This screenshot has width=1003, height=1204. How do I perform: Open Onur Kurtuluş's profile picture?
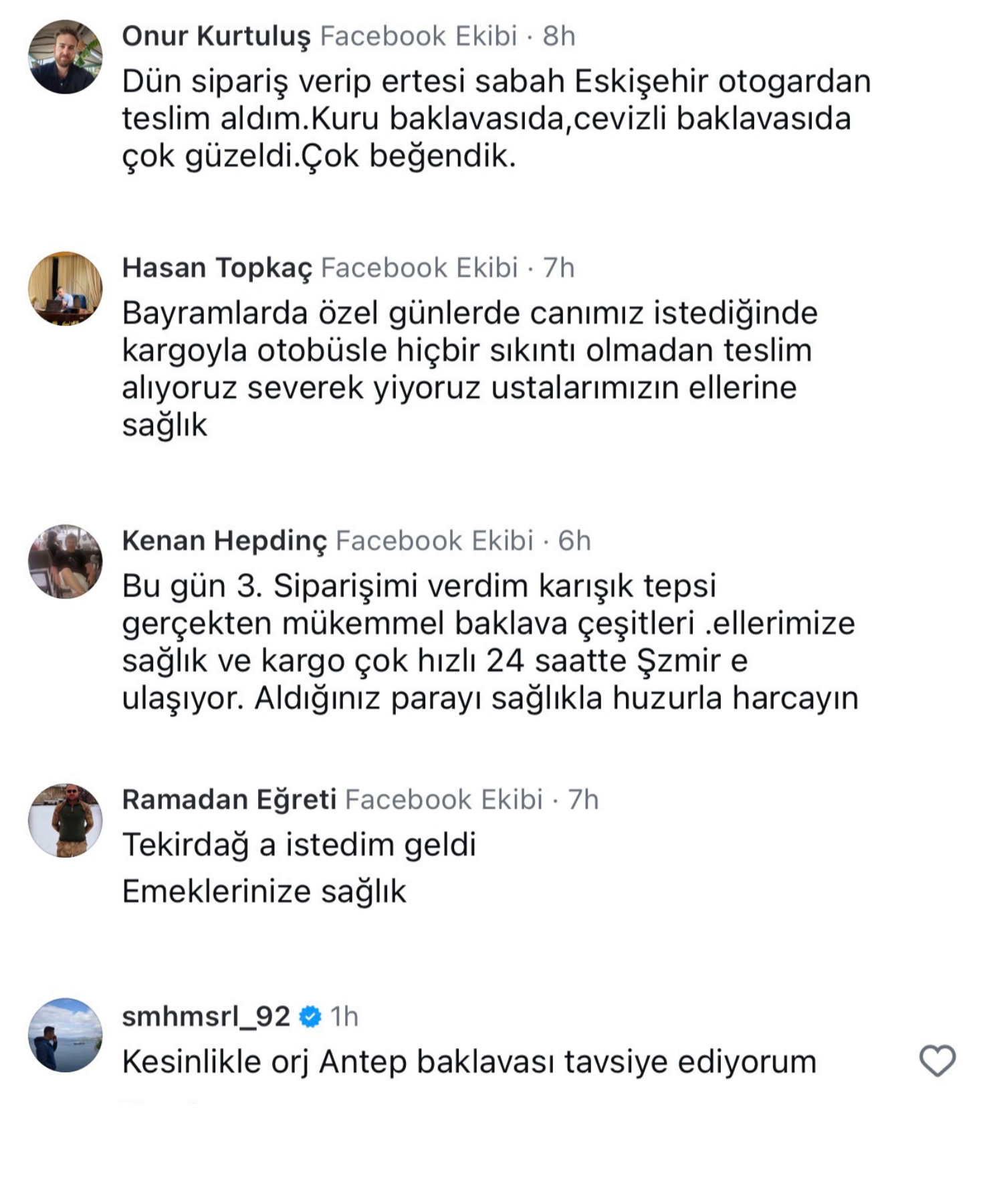point(66,57)
